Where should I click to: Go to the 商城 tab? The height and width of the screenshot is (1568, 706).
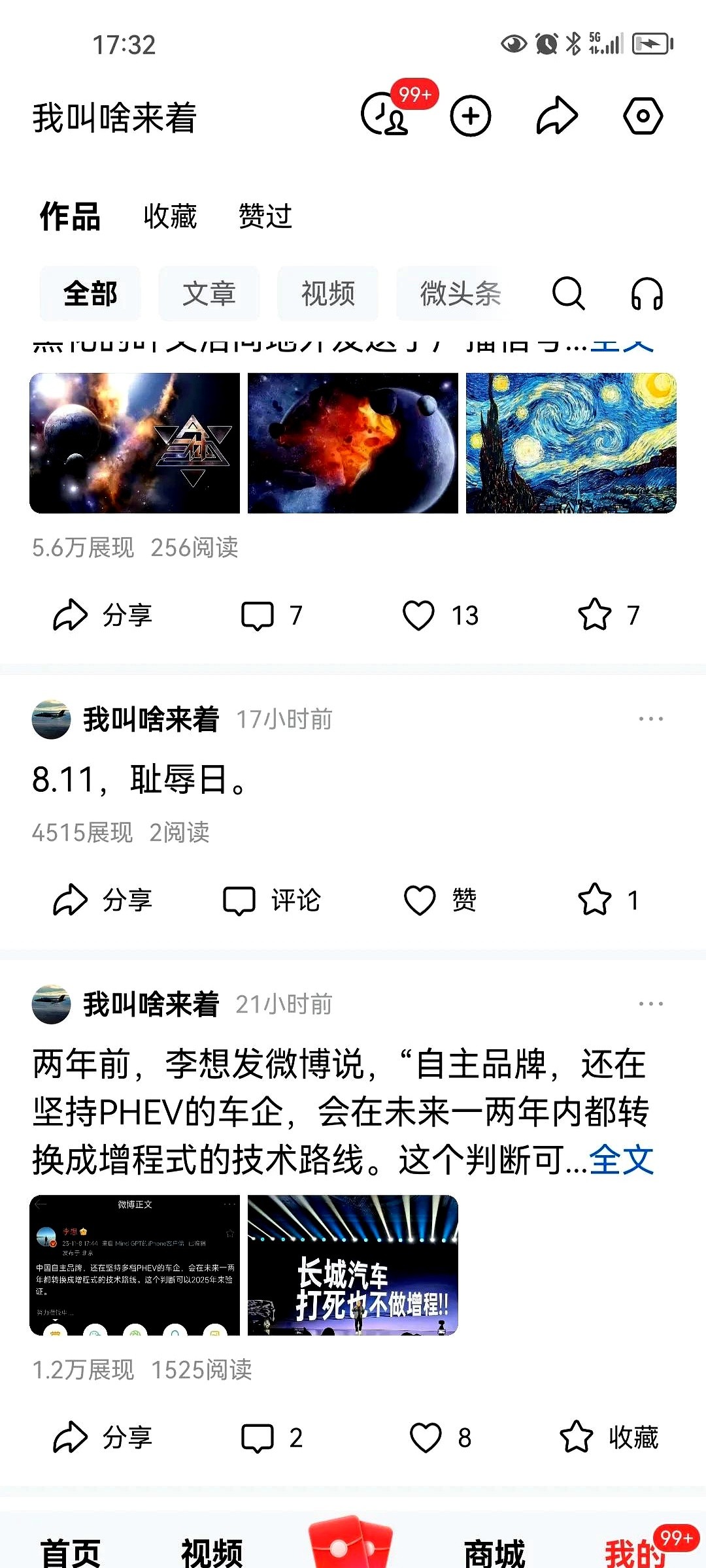click(494, 1552)
